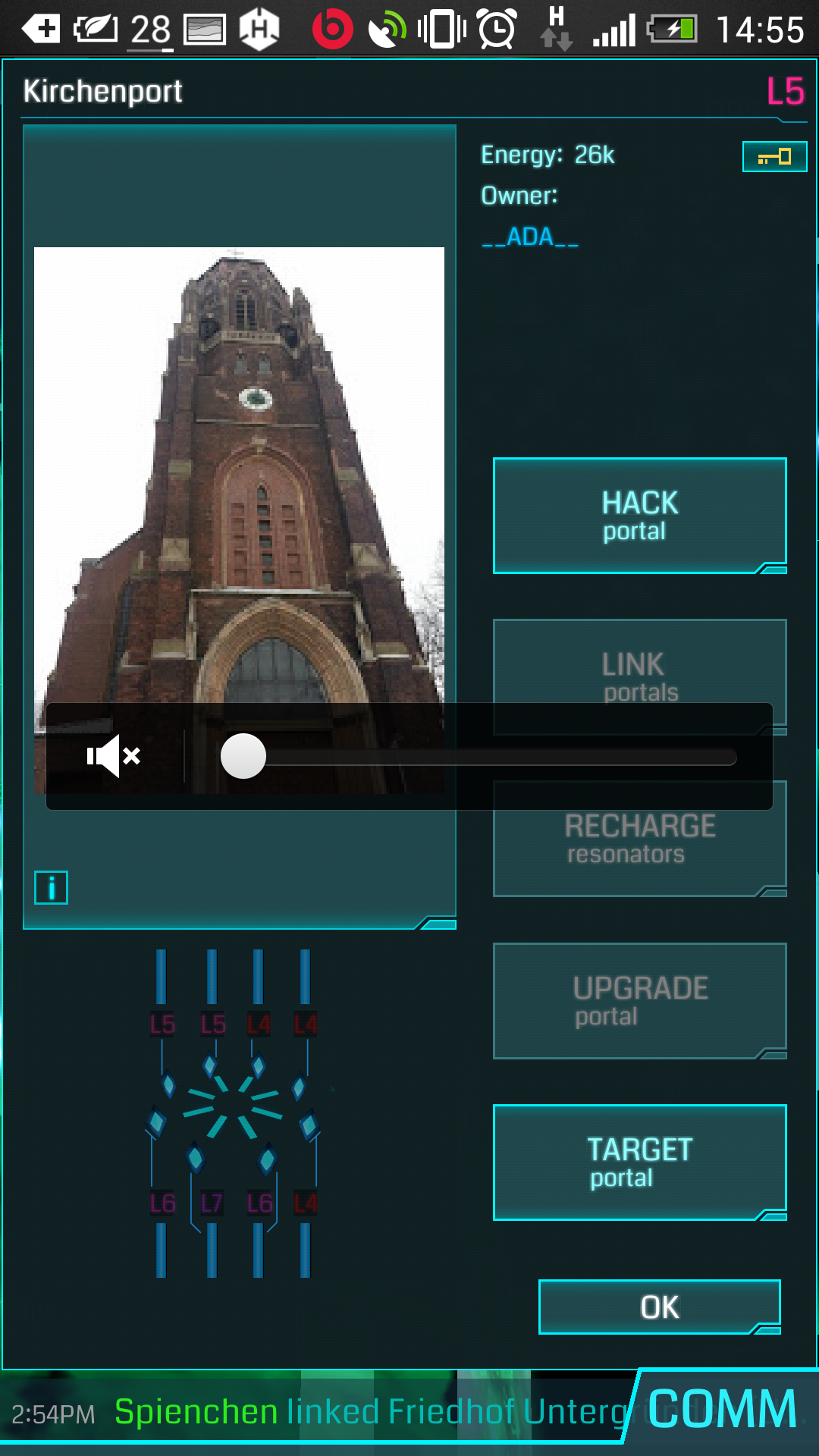Tap the TARGET portal button
This screenshot has width=819, height=1456.
pos(639,1163)
